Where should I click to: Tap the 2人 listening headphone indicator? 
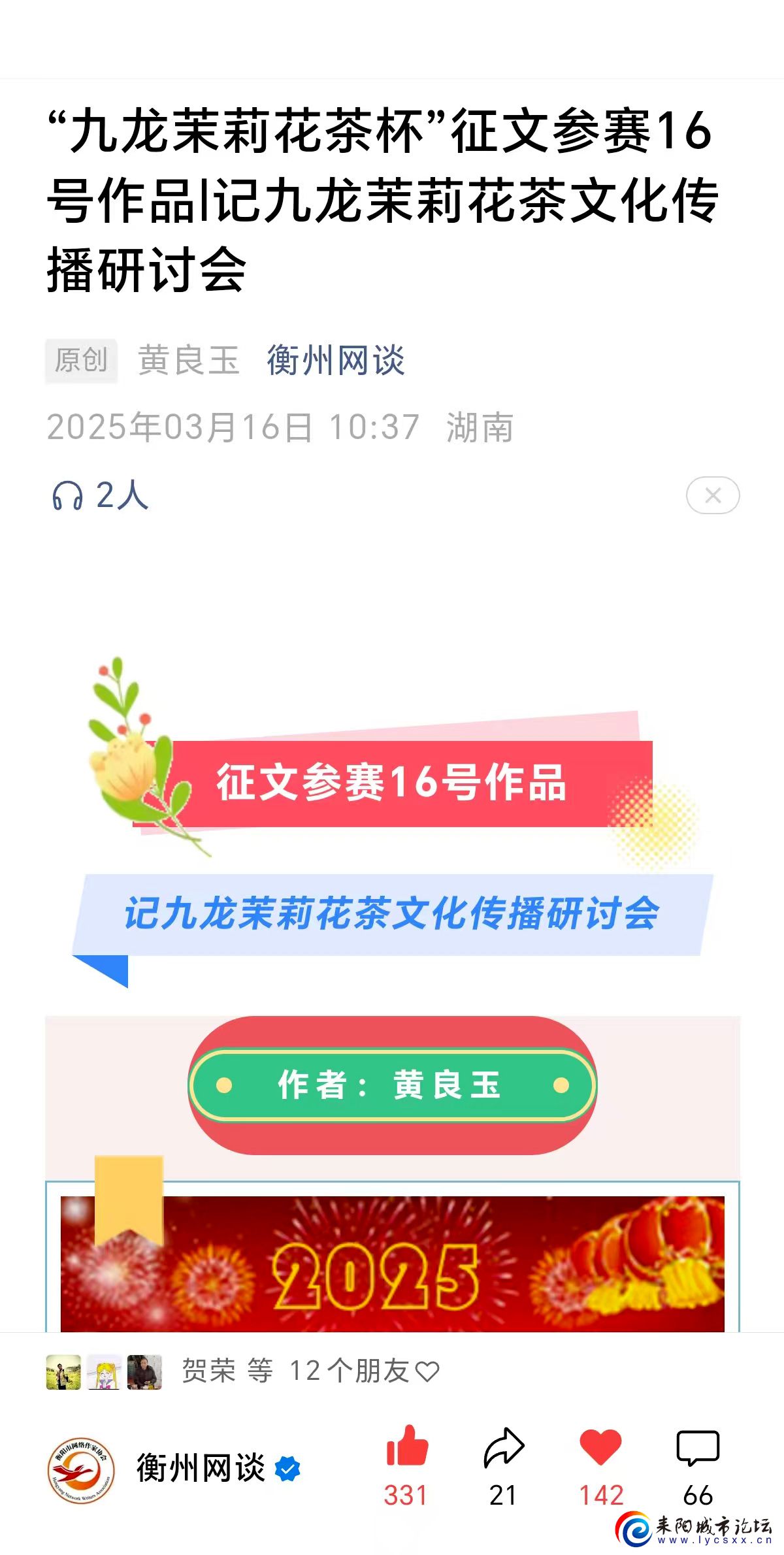(x=100, y=495)
